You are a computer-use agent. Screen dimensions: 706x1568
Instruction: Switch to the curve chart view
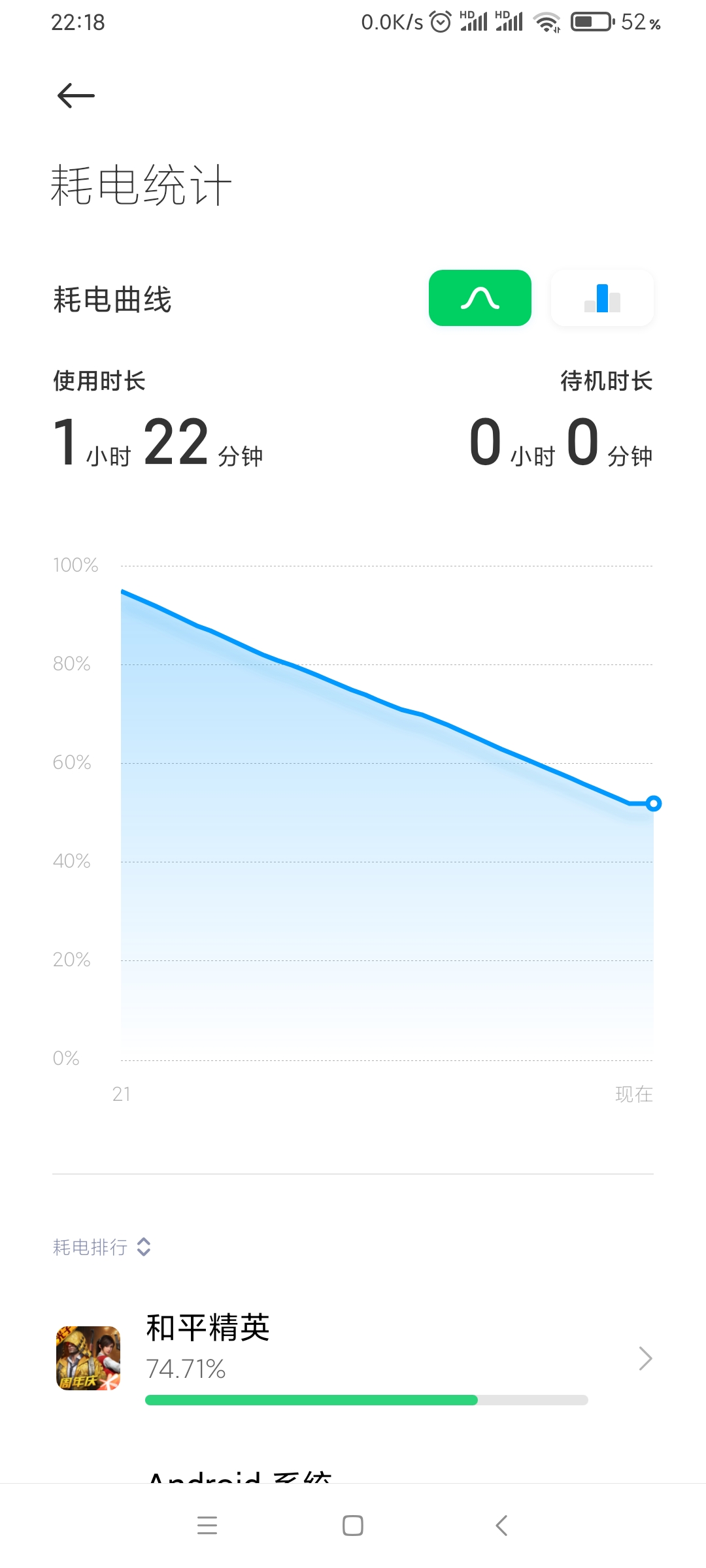tap(480, 299)
